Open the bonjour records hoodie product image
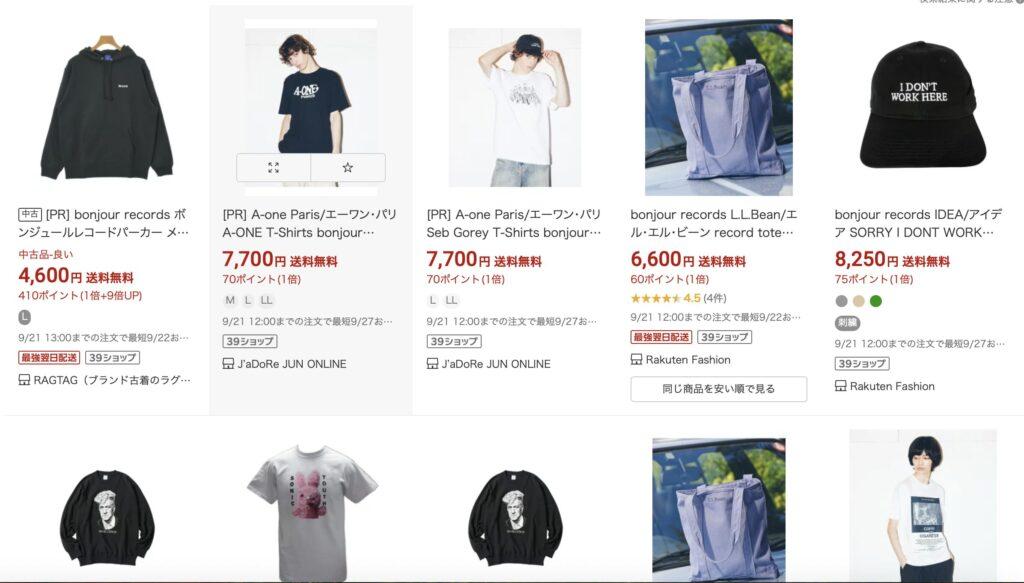The width and height of the screenshot is (1024, 583). tap(106, 104)
